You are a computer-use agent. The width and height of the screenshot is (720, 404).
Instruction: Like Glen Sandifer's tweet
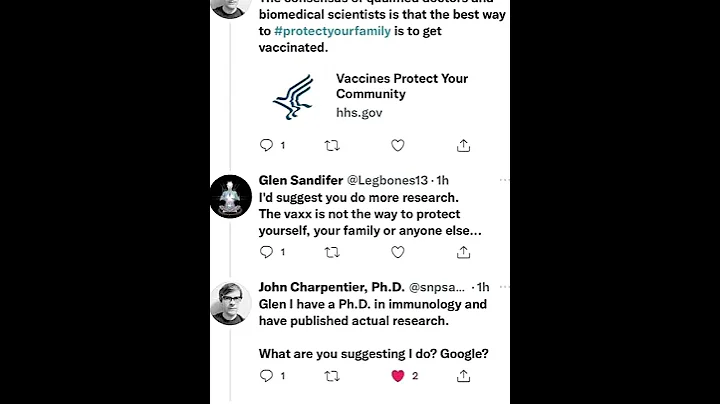397,252
